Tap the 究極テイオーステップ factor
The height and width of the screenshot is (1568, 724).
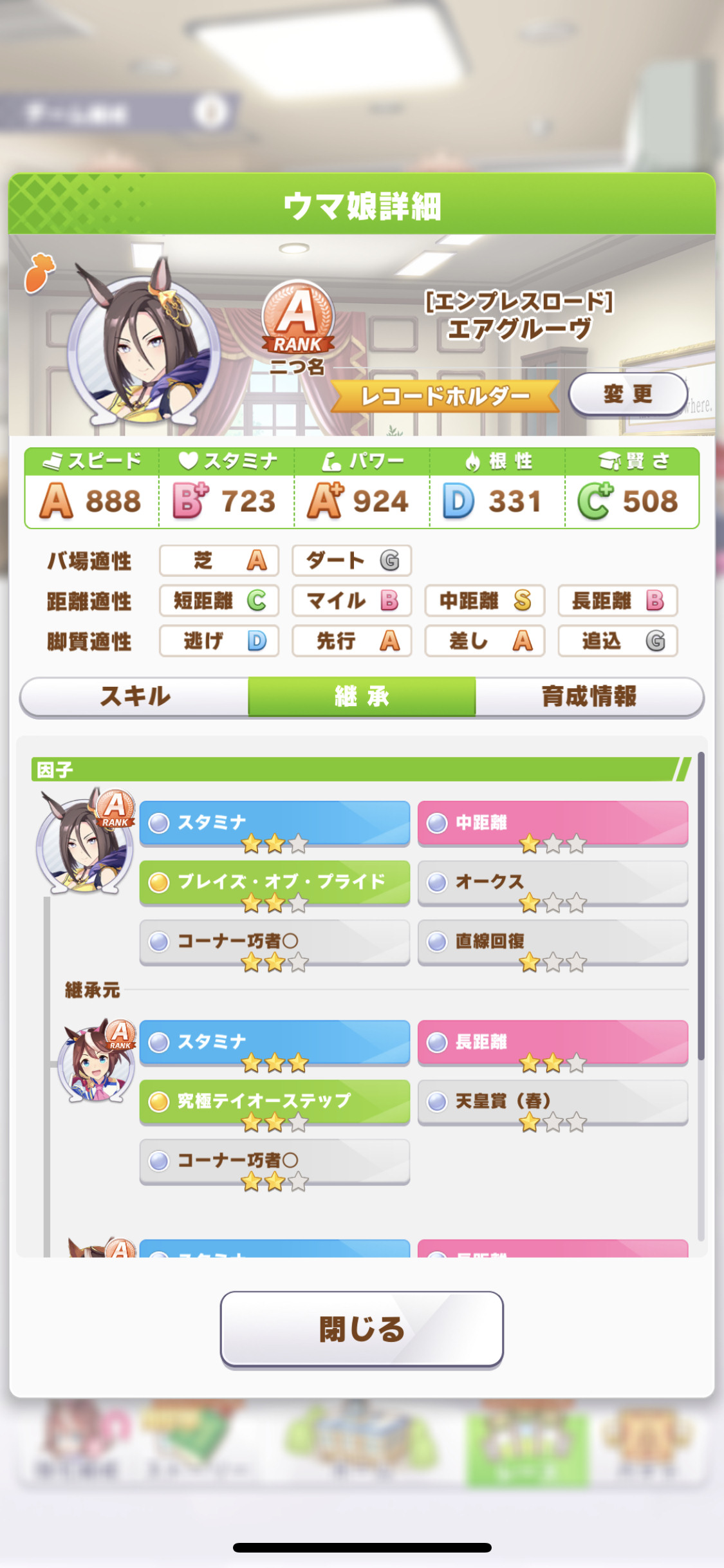[275, 1102]
